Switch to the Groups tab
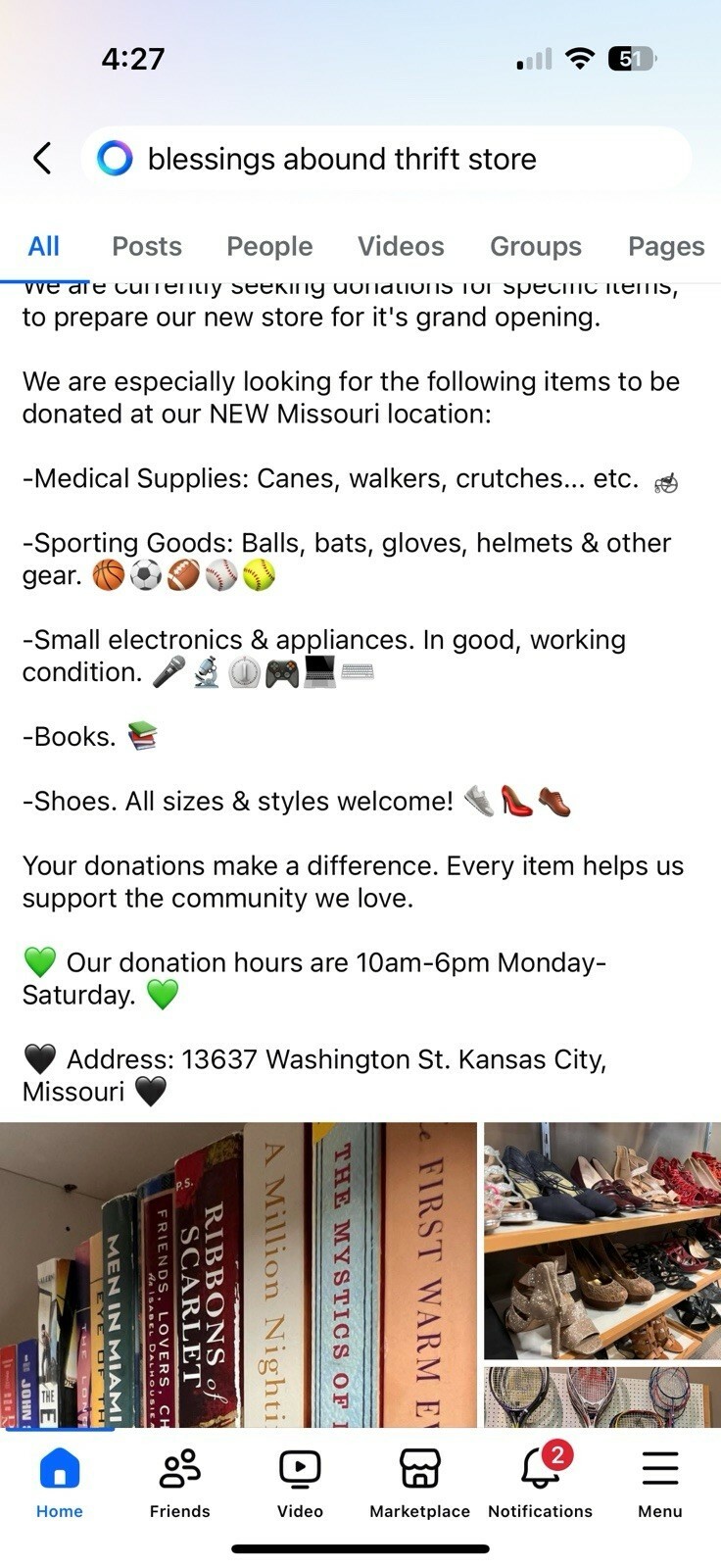 (x=536, y=246)
